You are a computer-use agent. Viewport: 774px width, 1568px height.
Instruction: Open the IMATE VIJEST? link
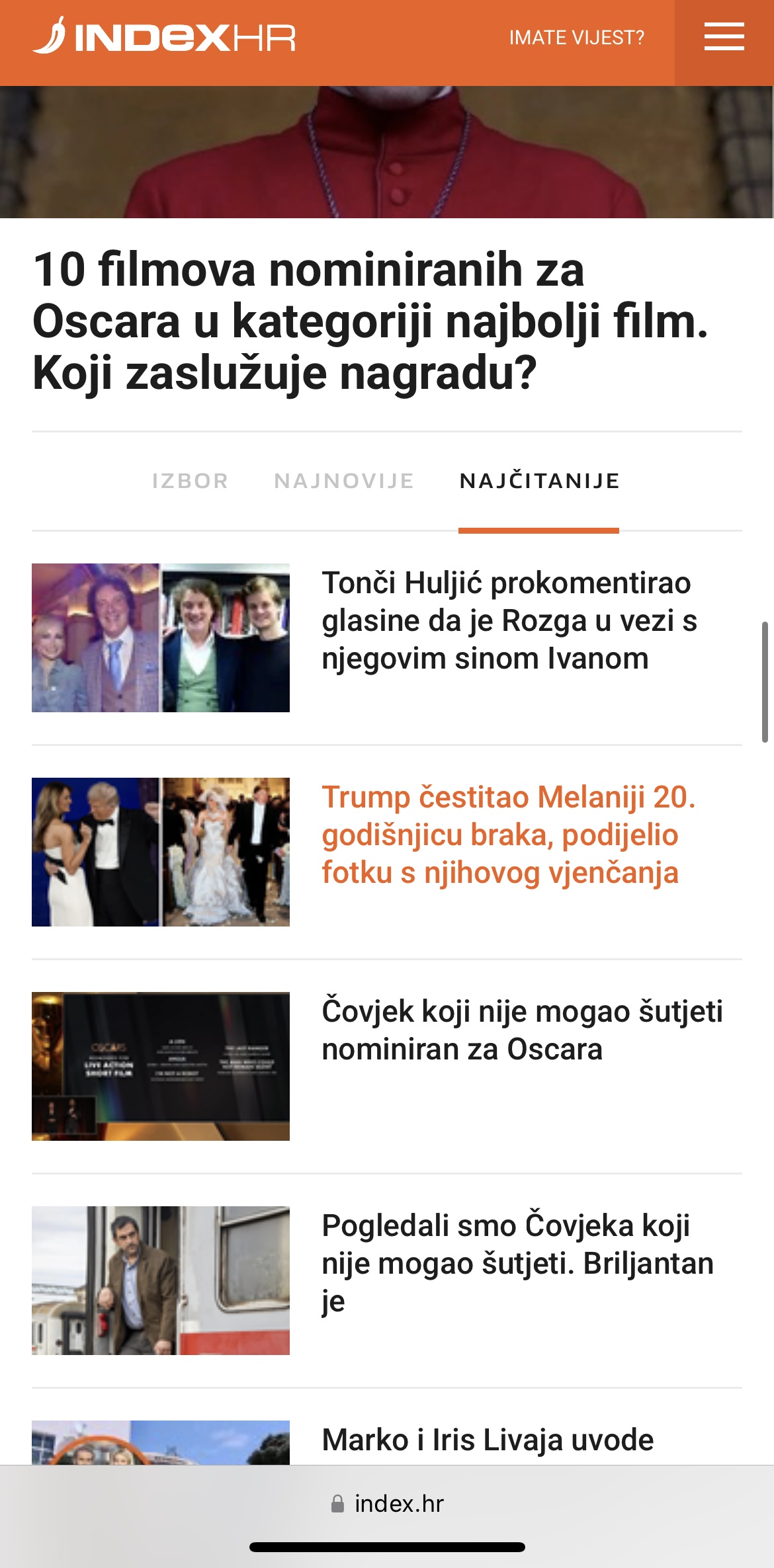pos(576,38)
